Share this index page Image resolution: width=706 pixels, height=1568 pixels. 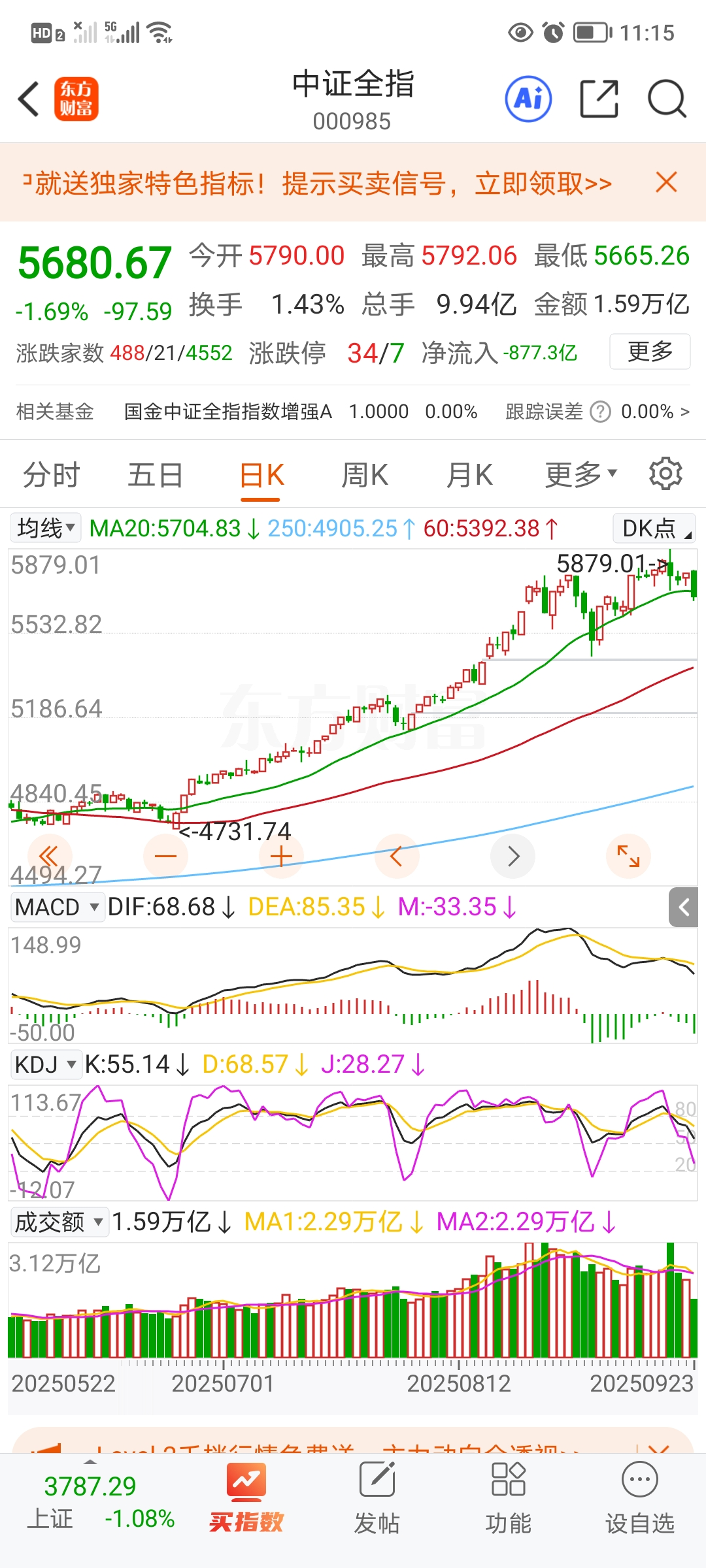[x=599, y=99]
